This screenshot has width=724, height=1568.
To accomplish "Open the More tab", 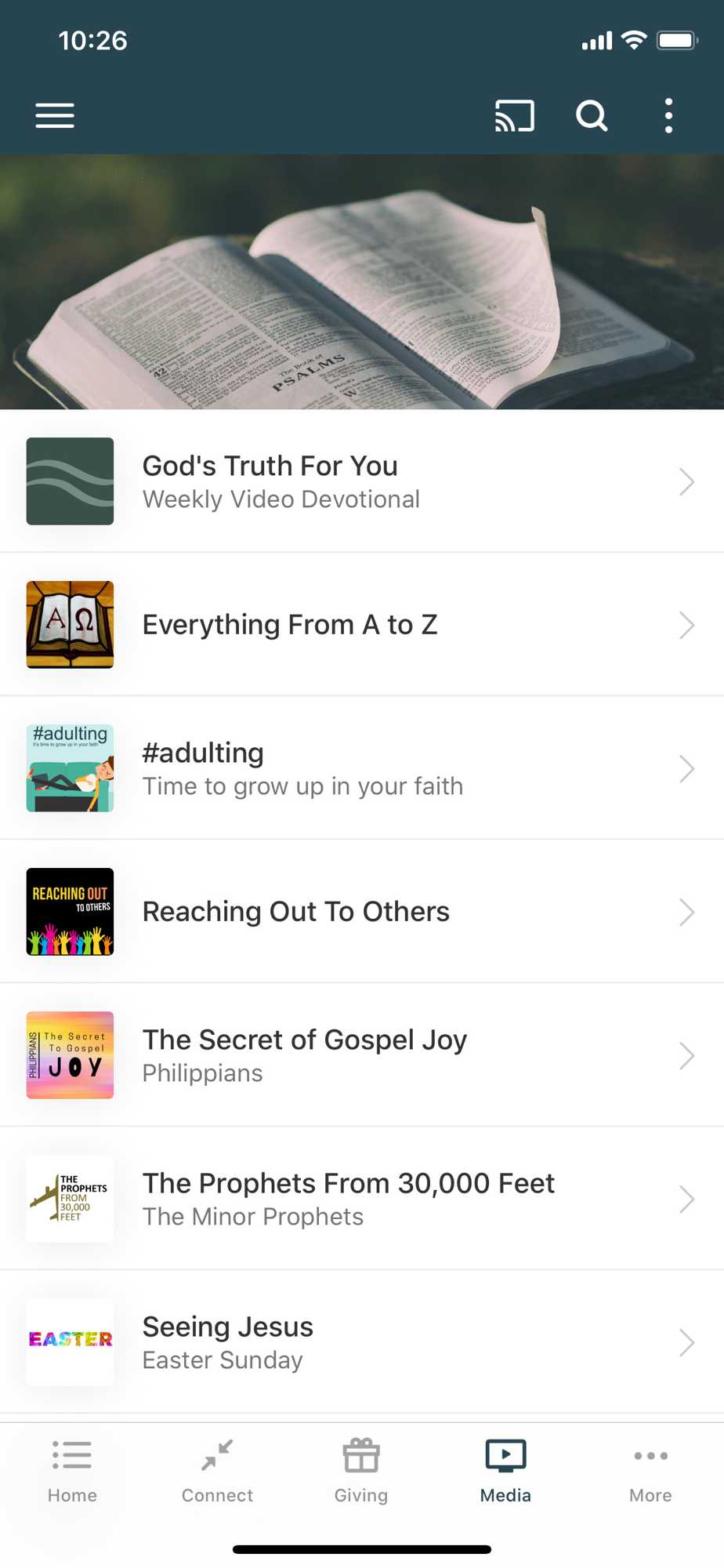I will click(x=650, y=1472).
